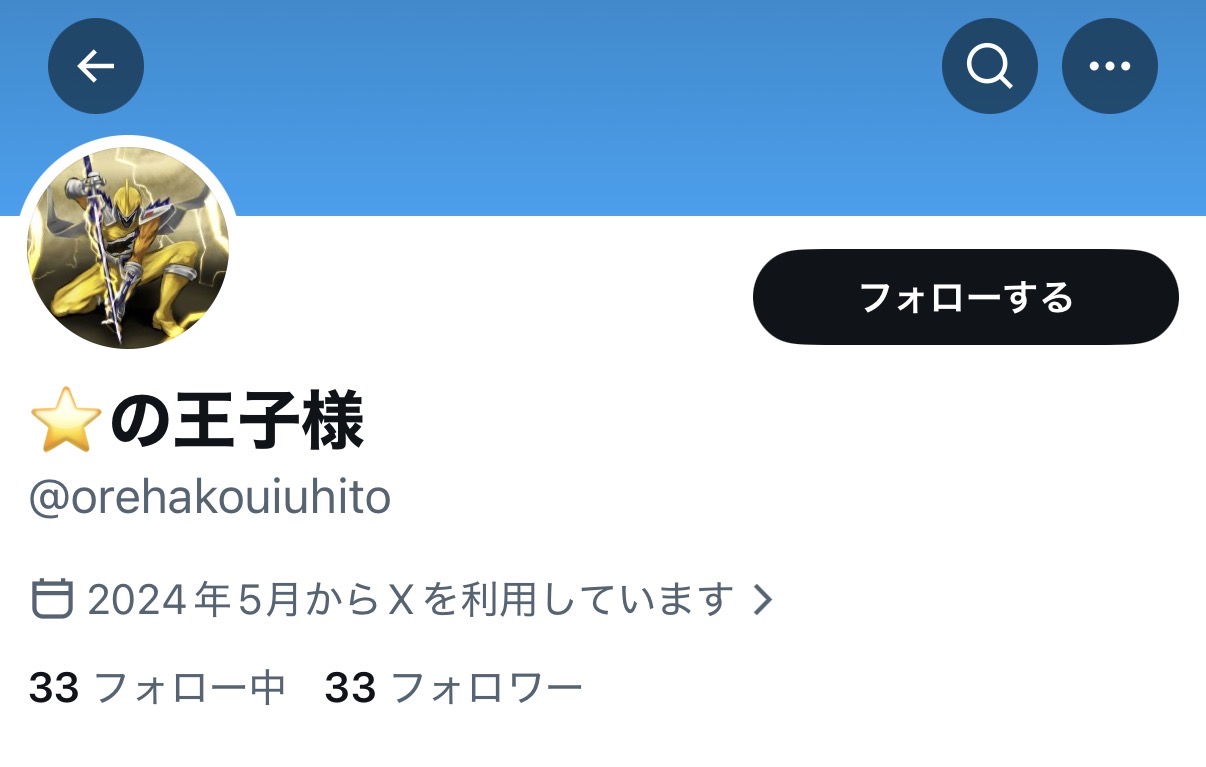This screenshot has height=767, width=1206.
Task: Open the 2024年5月からXを利用しています account details
Action: 402,600
